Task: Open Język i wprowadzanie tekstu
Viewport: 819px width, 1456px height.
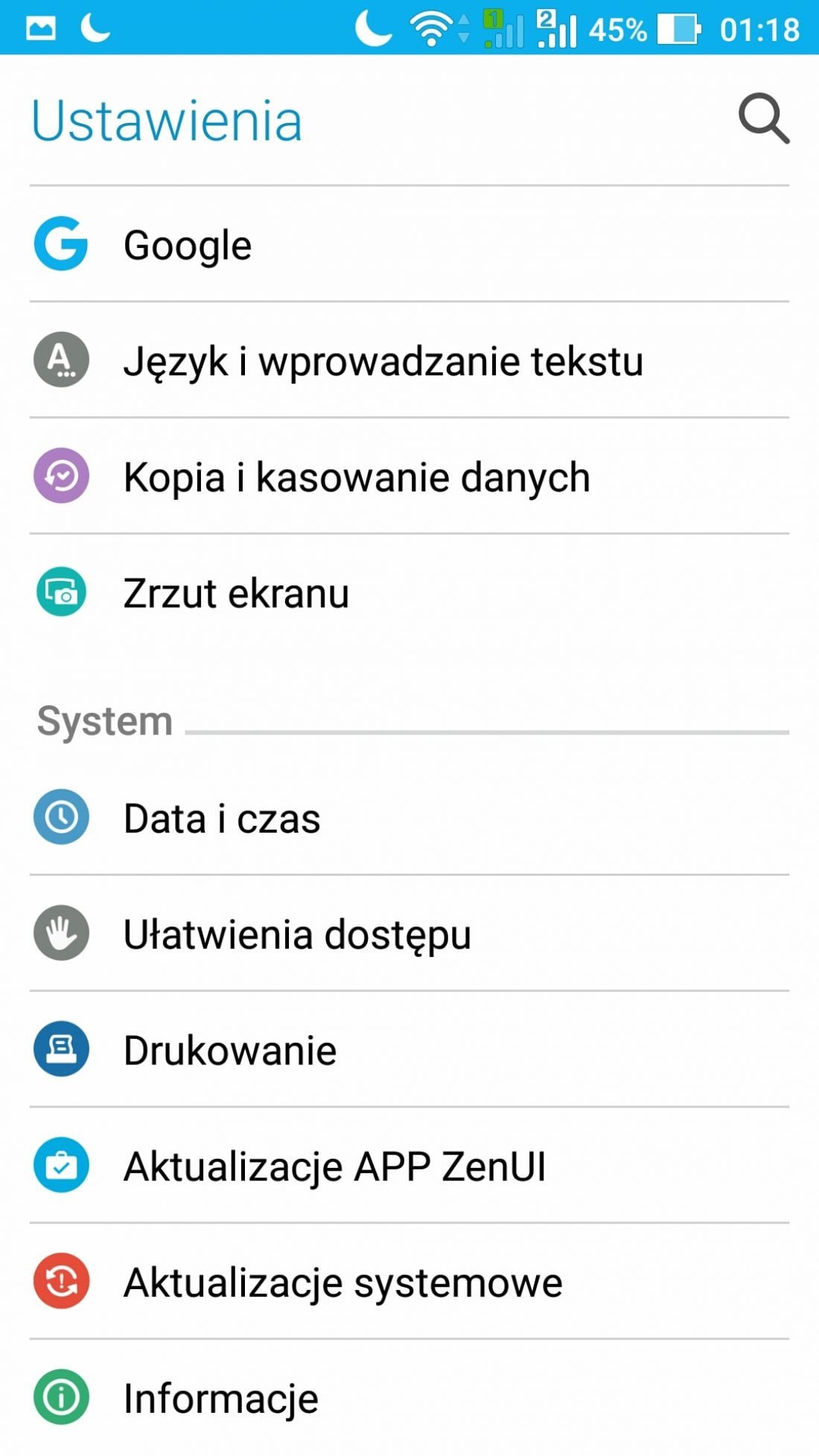Action: (x=409, y=360)
